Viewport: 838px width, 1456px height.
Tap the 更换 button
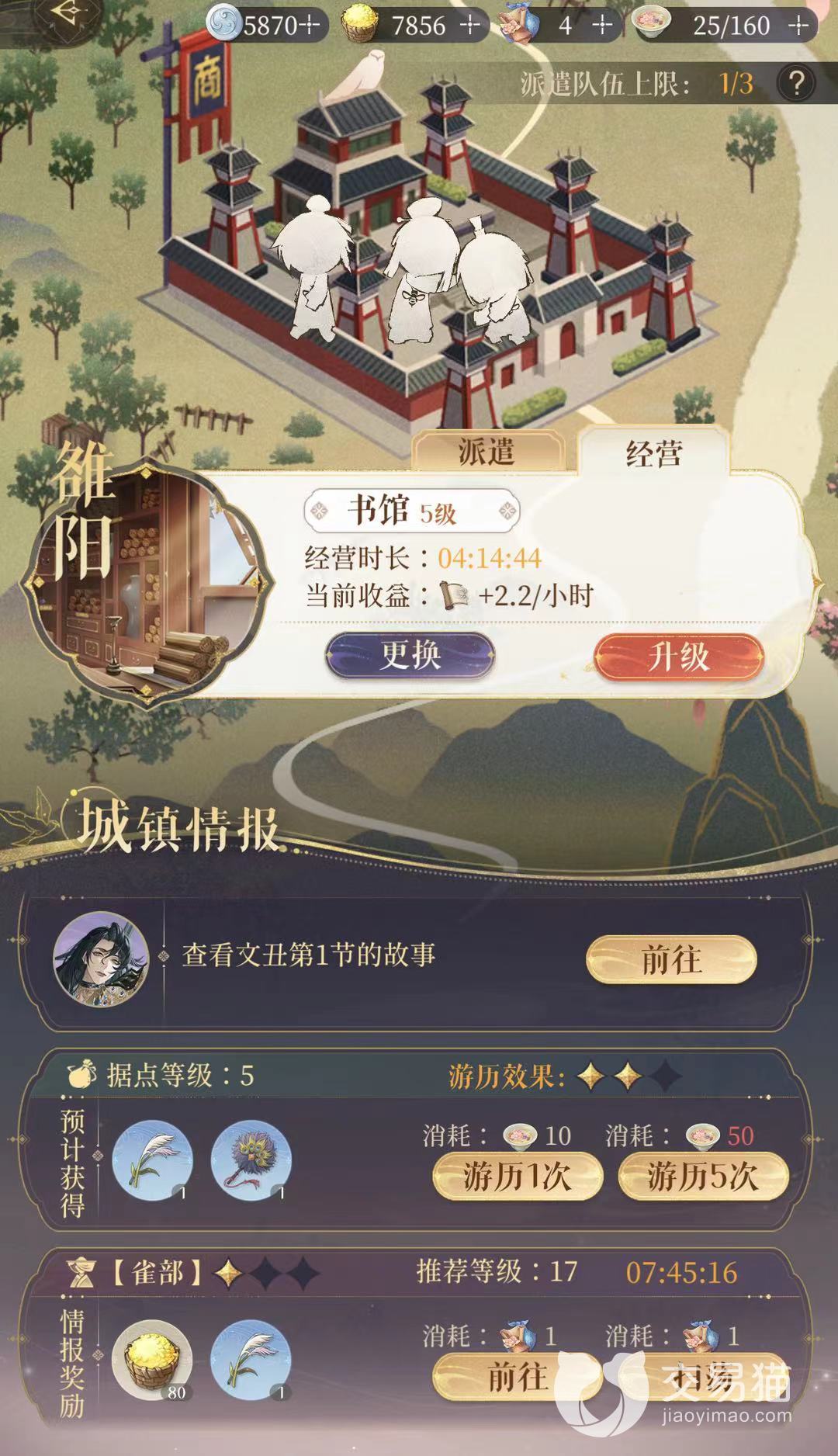(x=410, y=656)
